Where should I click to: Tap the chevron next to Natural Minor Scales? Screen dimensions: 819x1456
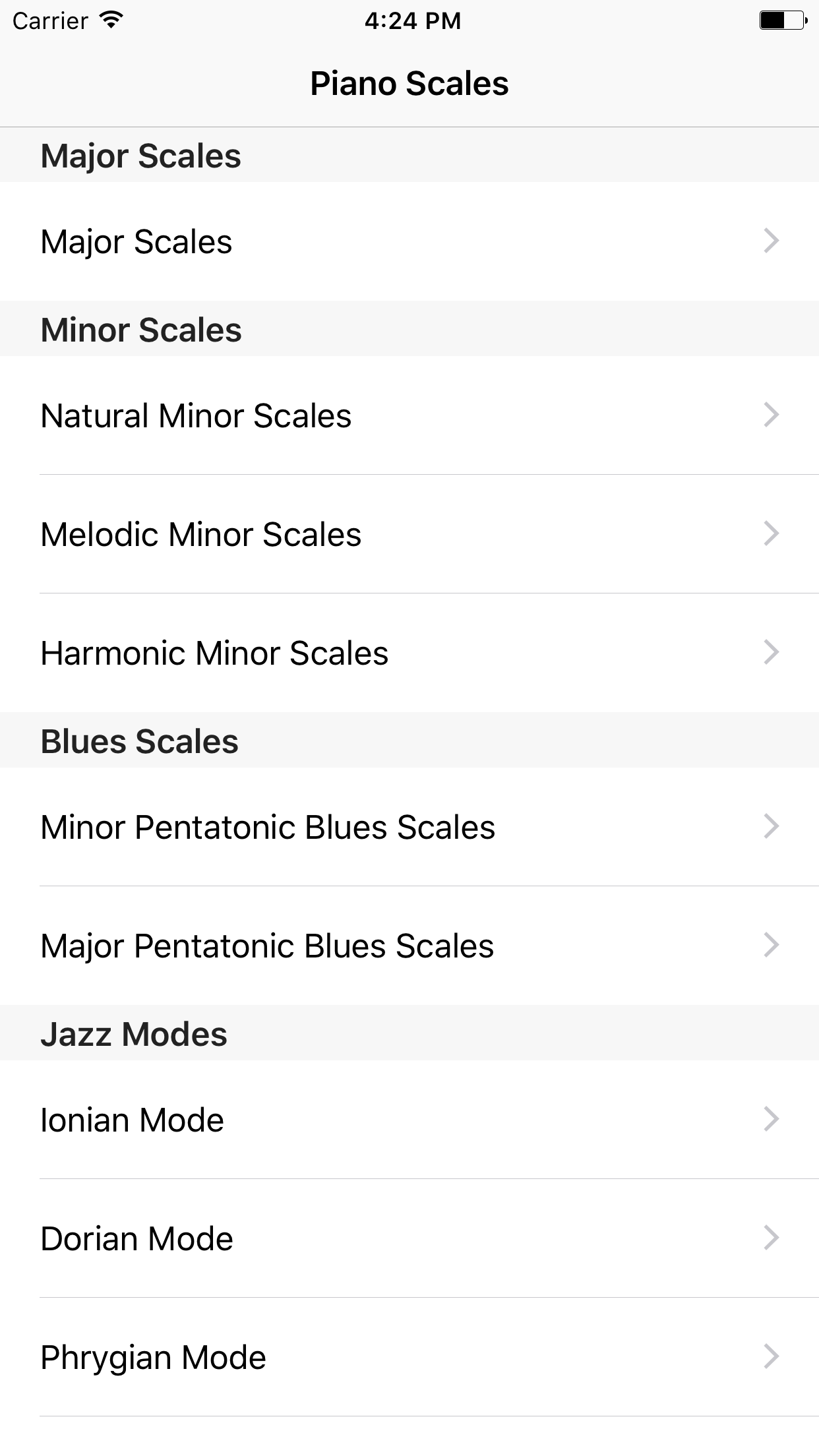[x=770, y=415]
